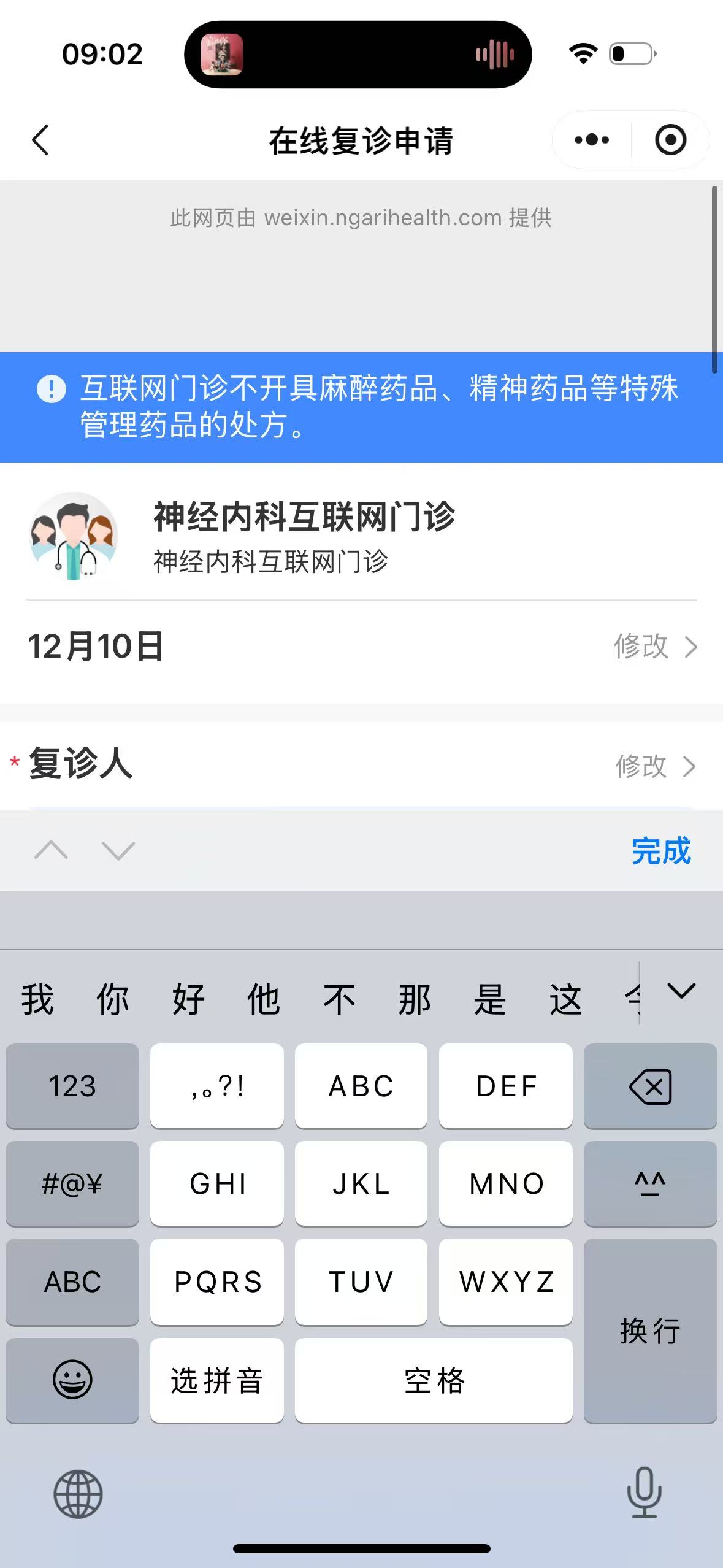Select candidate word 你
This screenshot has height=1568, width=723.
pos(113,999)
